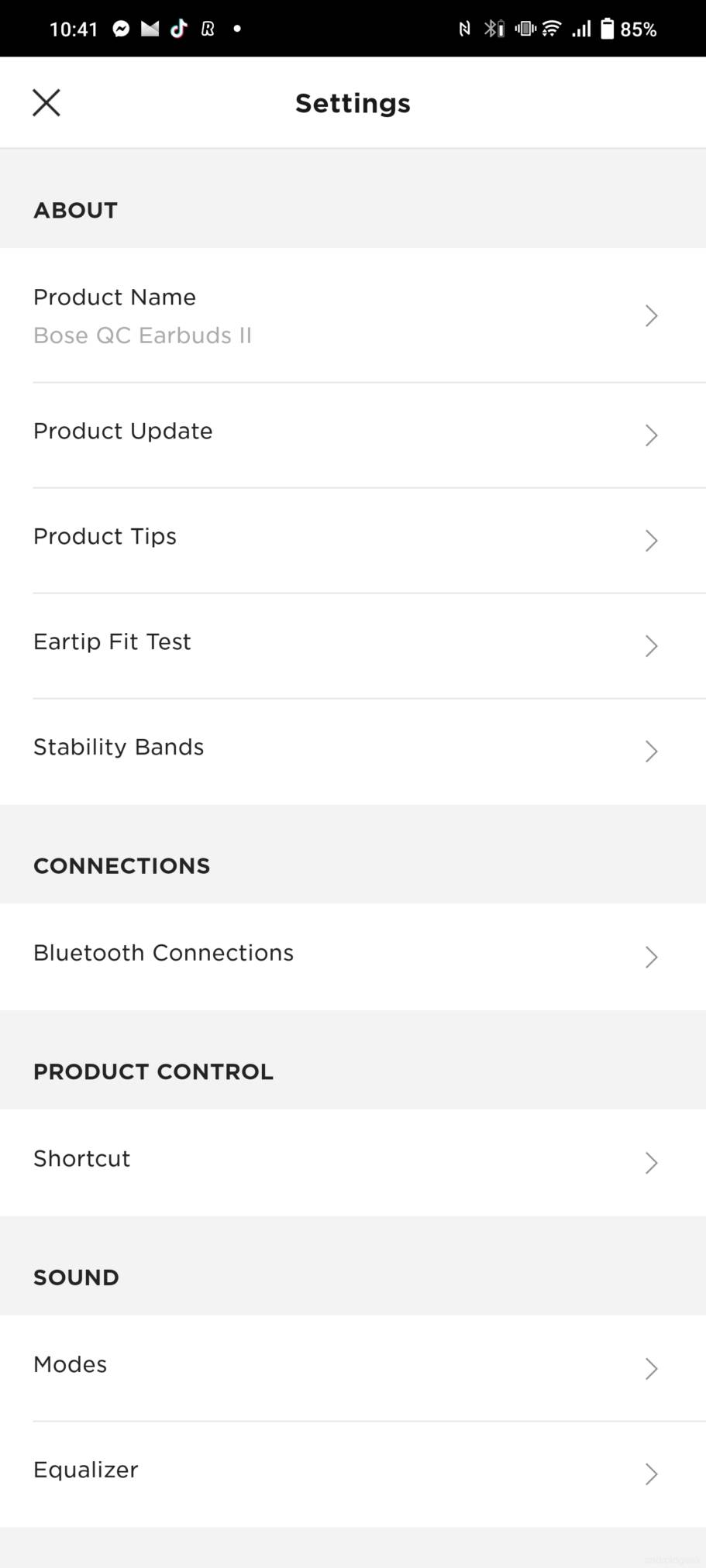Close the Settings screen
Viewport: 706px width, 1568px height.
46,102
